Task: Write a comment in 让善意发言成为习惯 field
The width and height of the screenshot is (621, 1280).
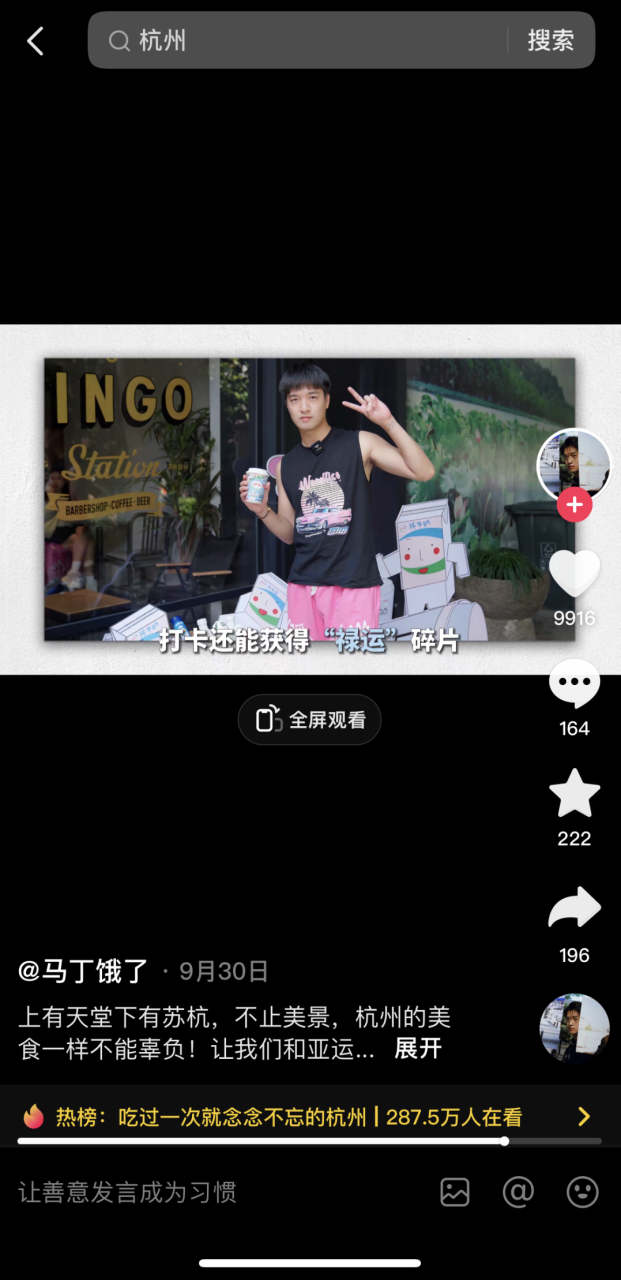Action: 200,1192
